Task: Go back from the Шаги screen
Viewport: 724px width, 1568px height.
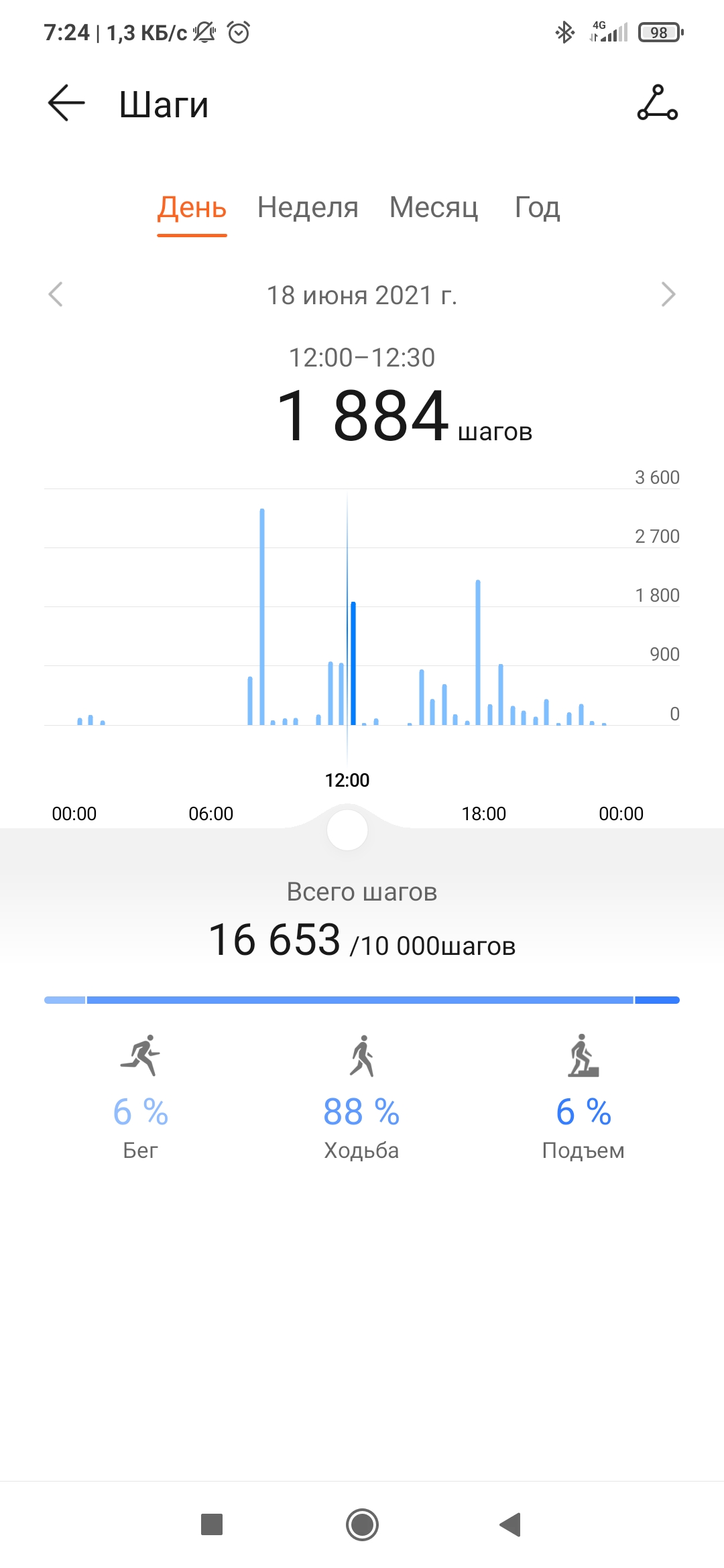Action: (x=66, y=103)
